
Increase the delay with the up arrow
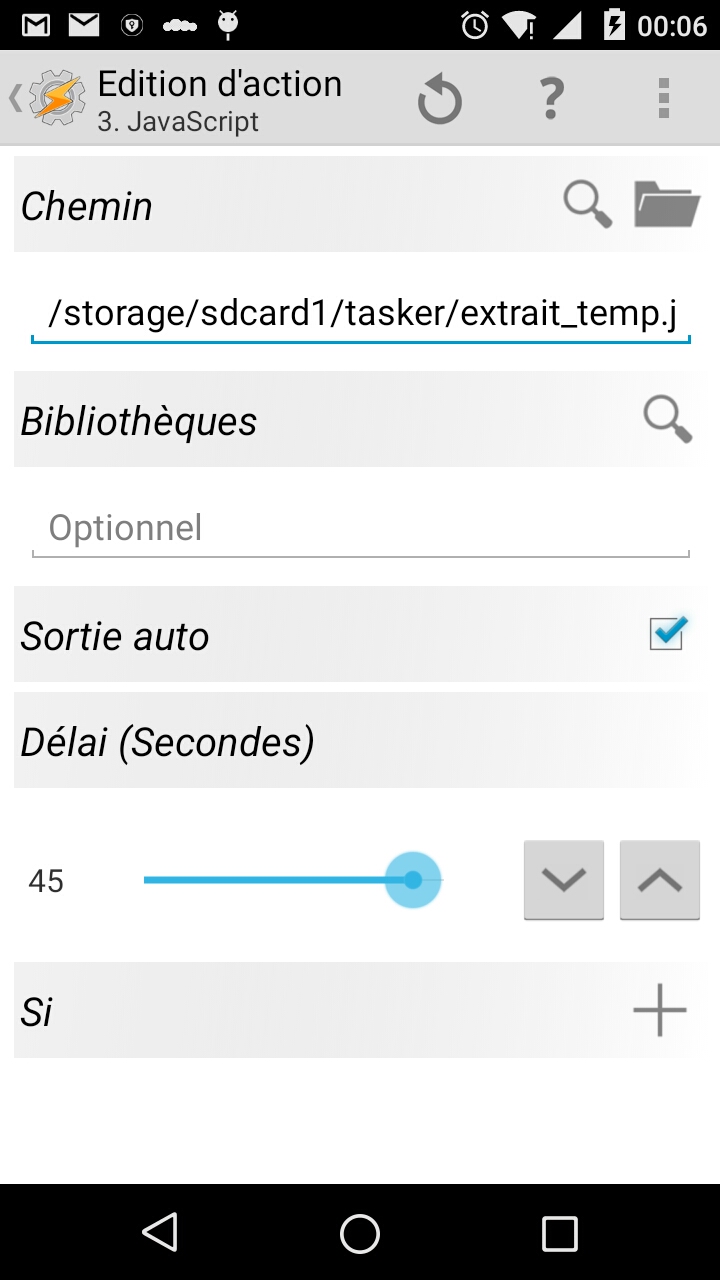(x=660, y=880)
